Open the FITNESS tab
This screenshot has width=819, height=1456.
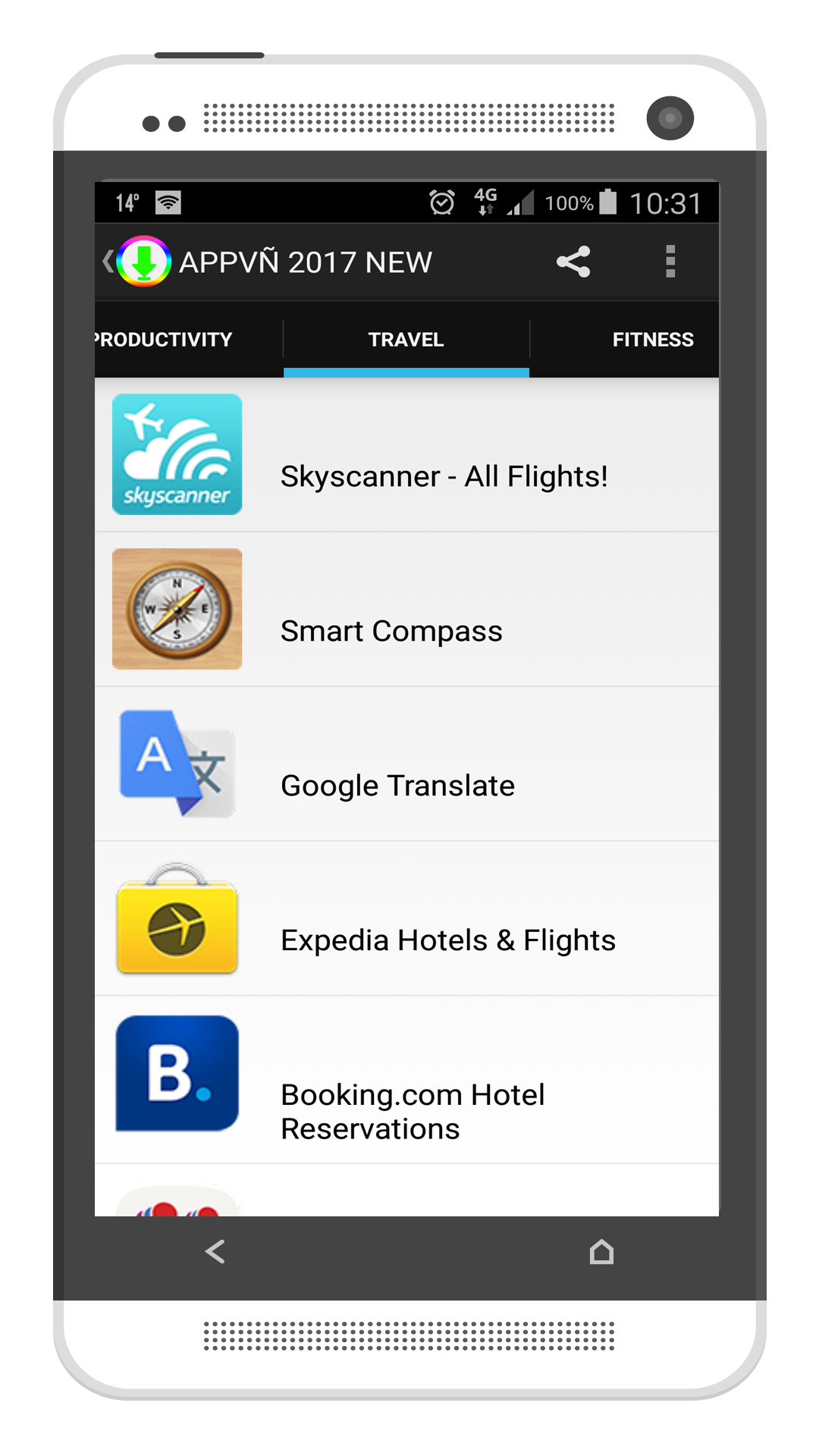point(653,339)
